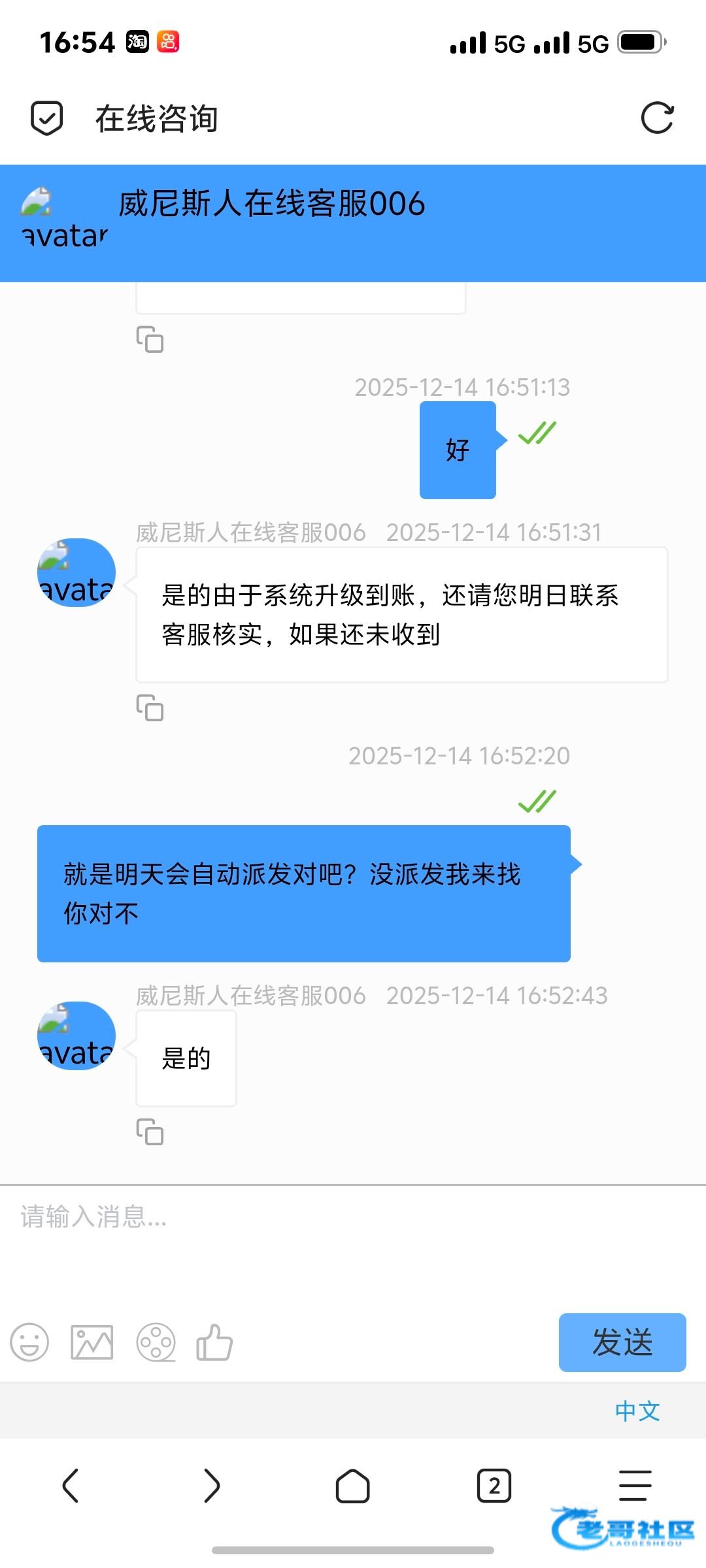Go back to the previous browser page
Image resolution: width=706 pixels, height=1568 pixels.
point(71,1486)
